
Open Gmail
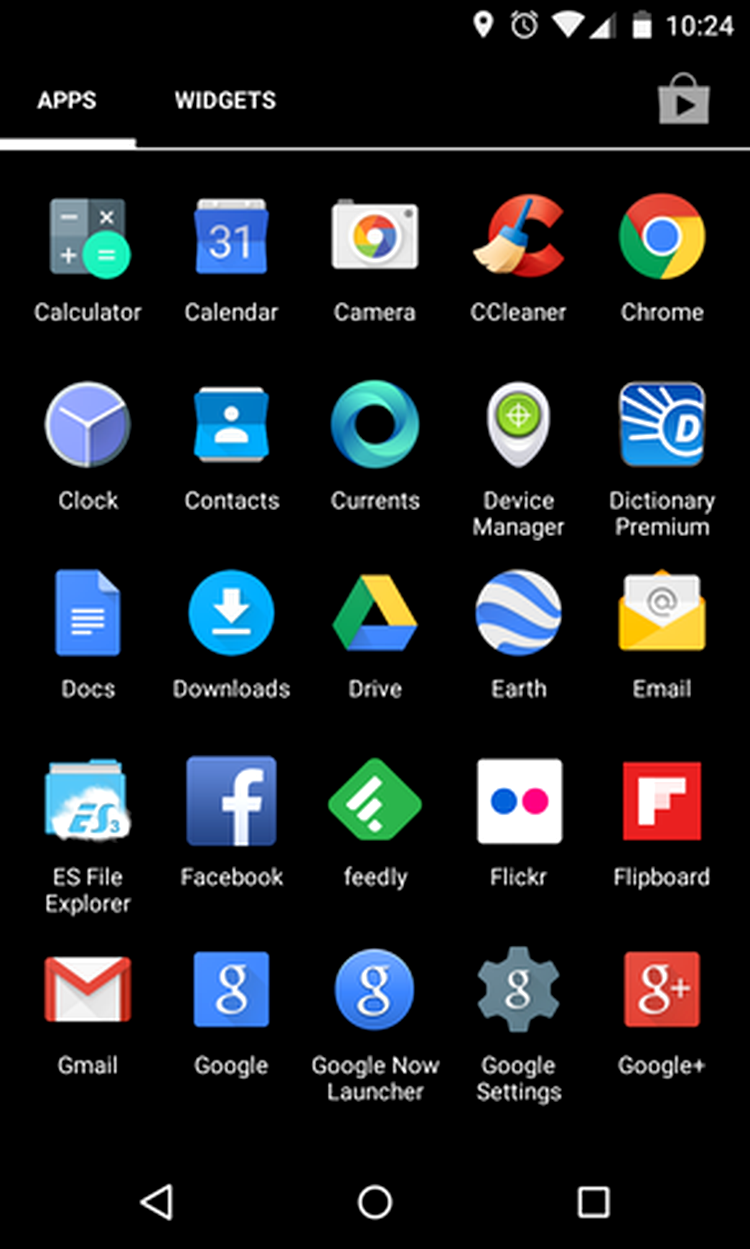pyautogui.click(x=88, y=989)
